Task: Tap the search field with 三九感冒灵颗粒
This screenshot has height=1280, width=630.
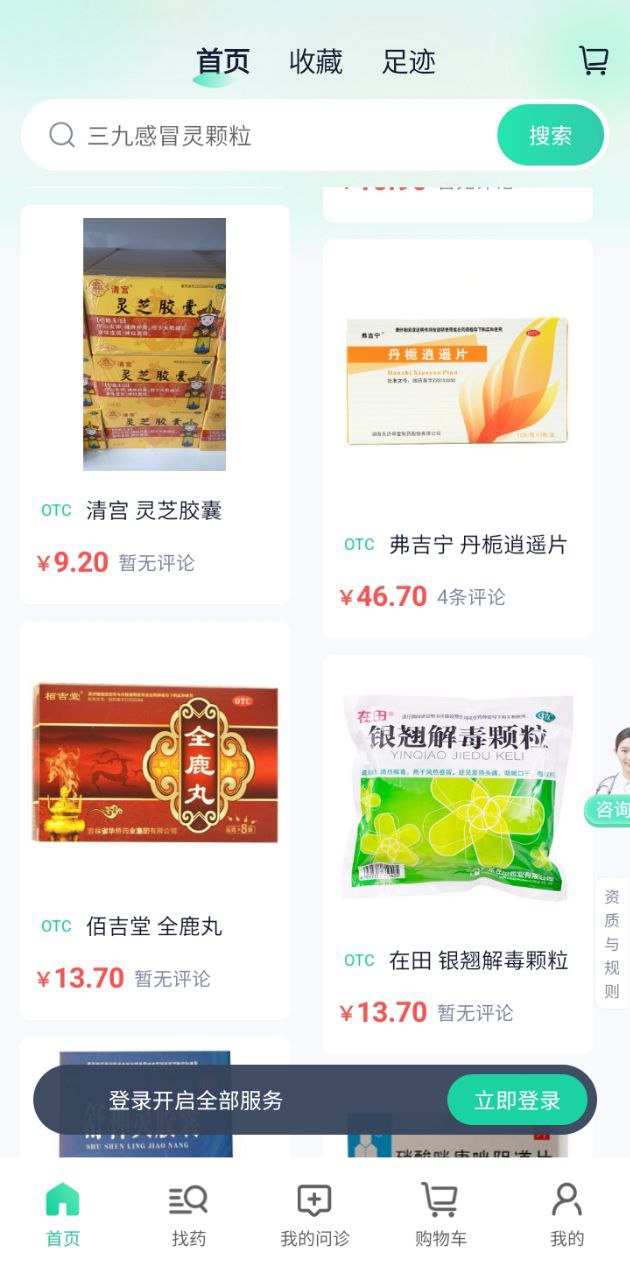Action: (260, 135)
